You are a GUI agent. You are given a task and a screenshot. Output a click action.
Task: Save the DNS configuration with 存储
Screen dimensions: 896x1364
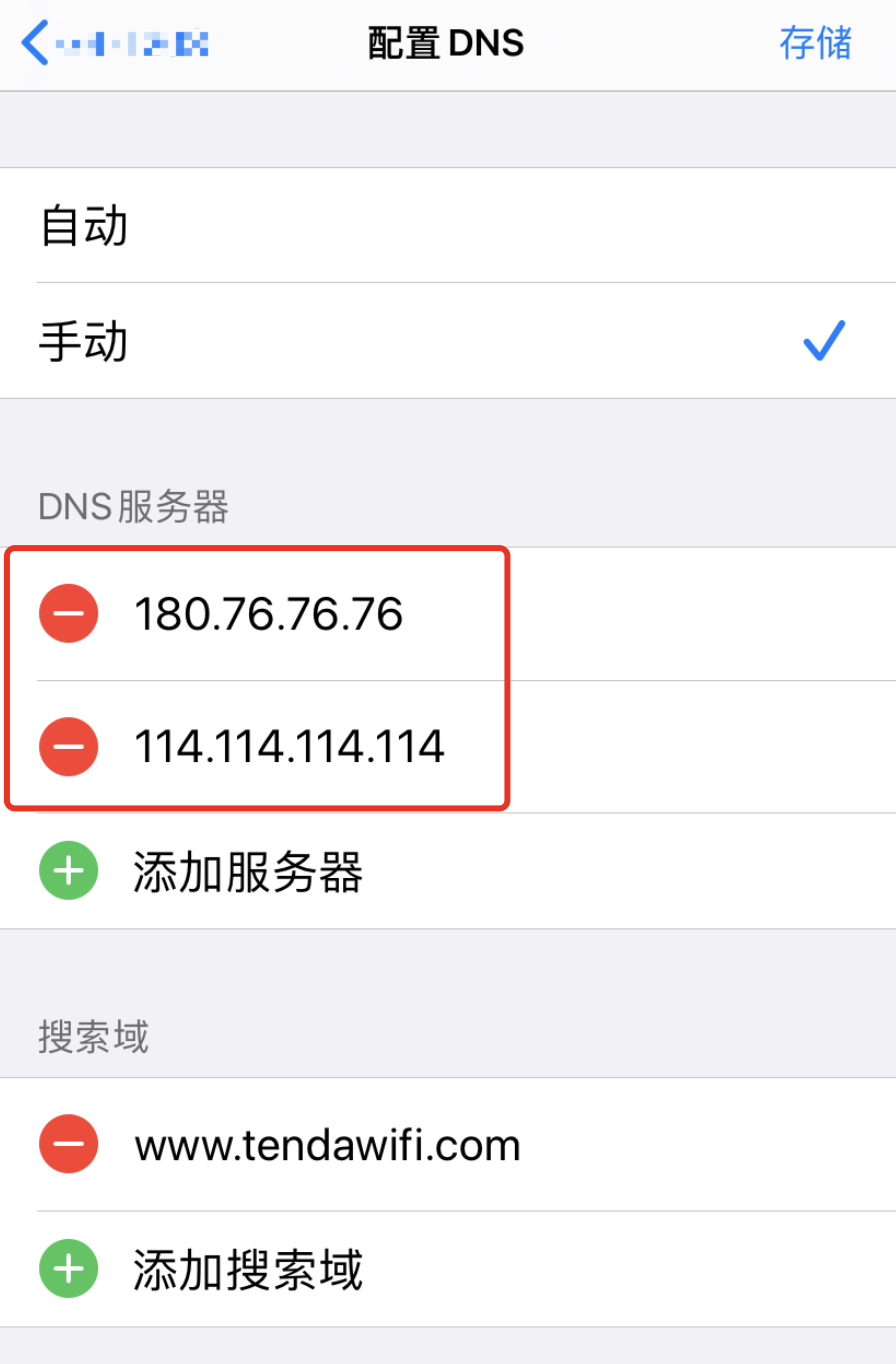[815, 44]
